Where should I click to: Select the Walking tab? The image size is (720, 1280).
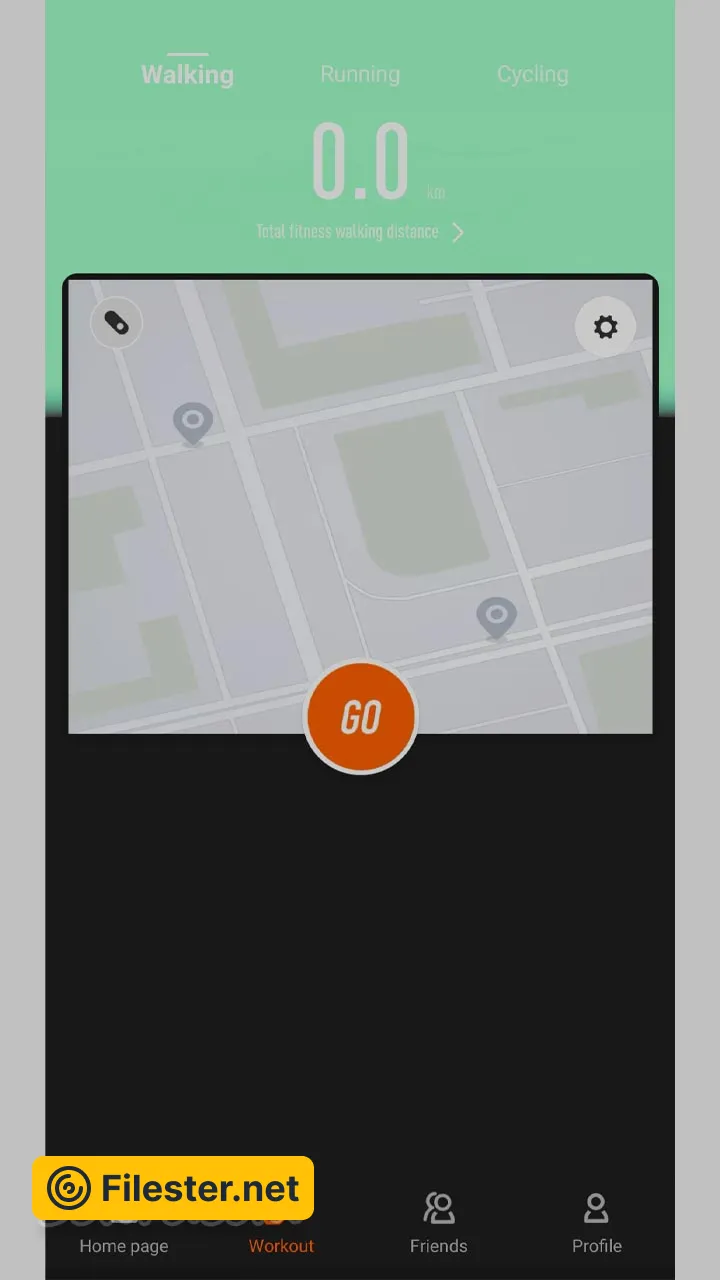[187, 74]
